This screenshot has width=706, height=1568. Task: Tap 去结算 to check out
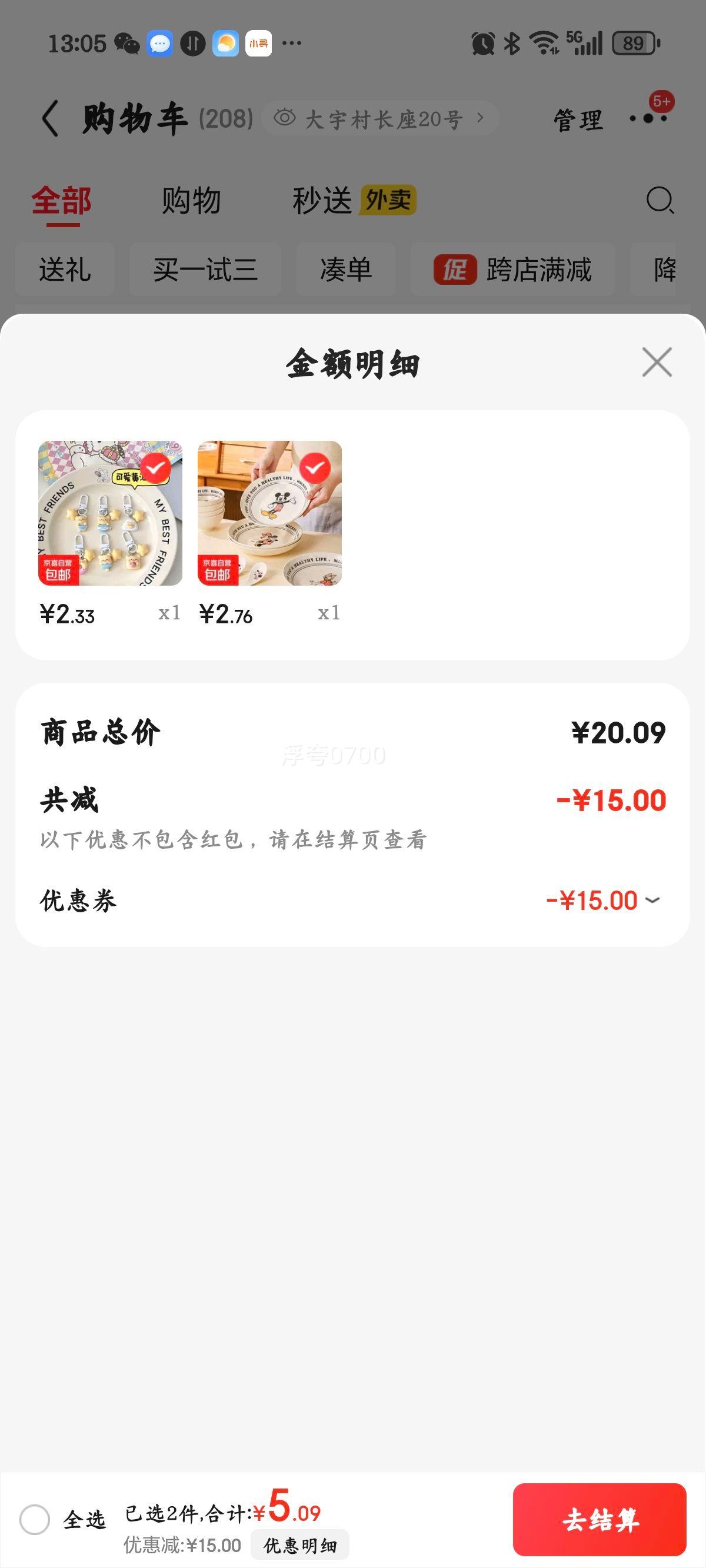pyautogui.click(x=600, y=1519)
